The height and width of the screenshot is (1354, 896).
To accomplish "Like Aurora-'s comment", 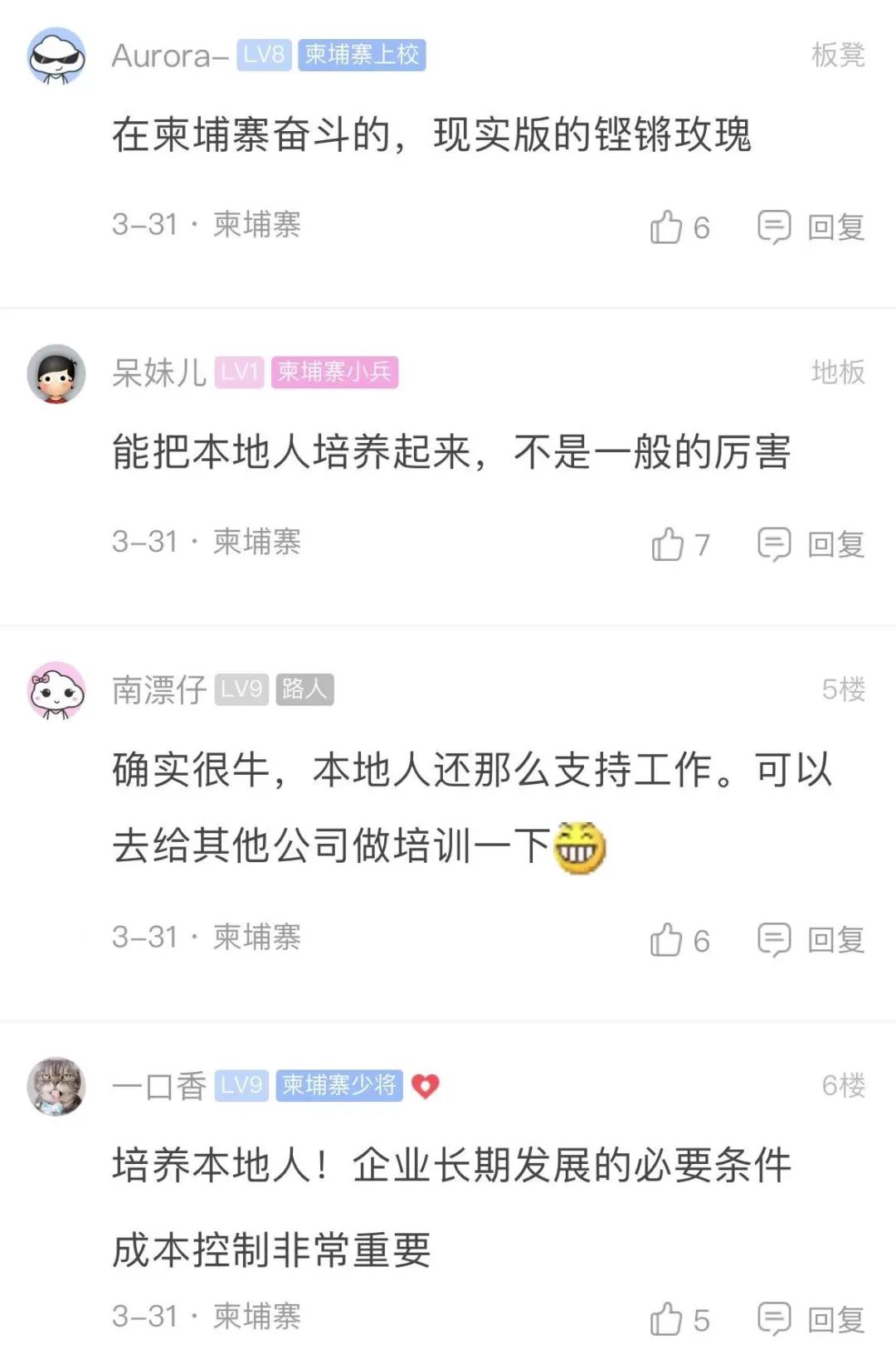I will click(x=666, y=226).
